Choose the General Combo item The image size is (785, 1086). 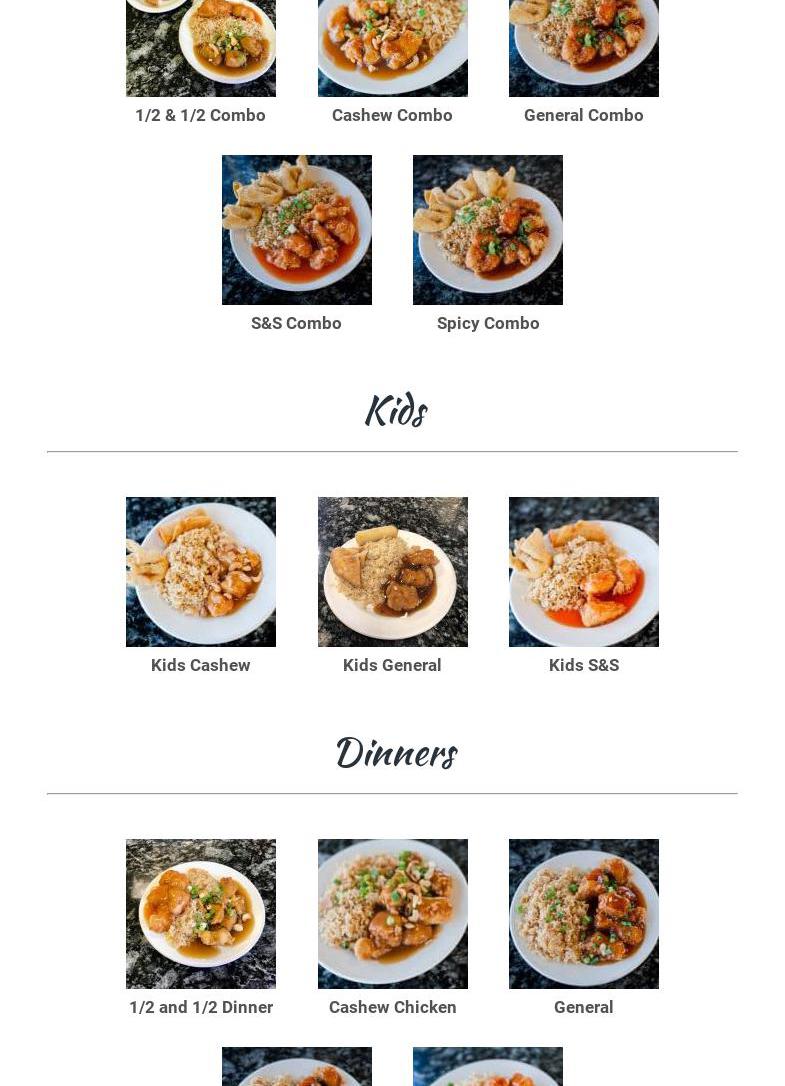pyautogui.click(x=583, y=48)
